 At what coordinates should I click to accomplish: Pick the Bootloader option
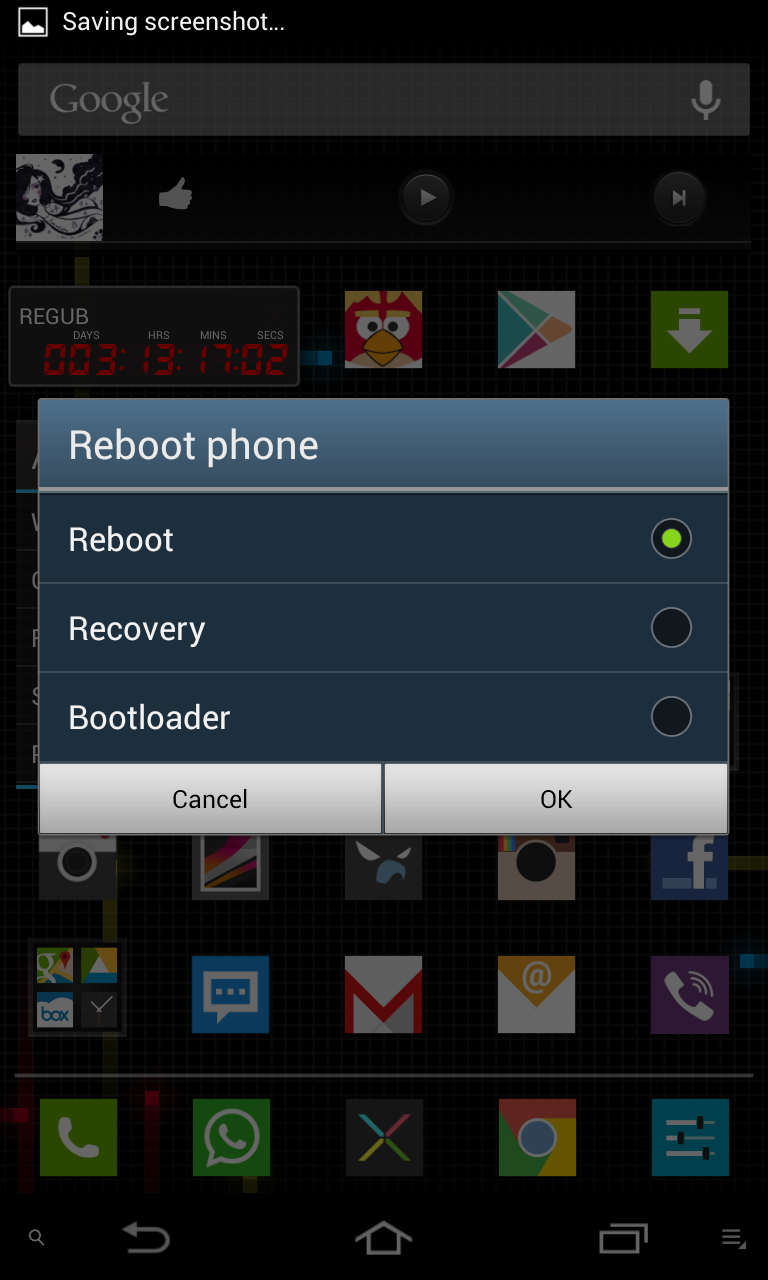click(383, 717)
